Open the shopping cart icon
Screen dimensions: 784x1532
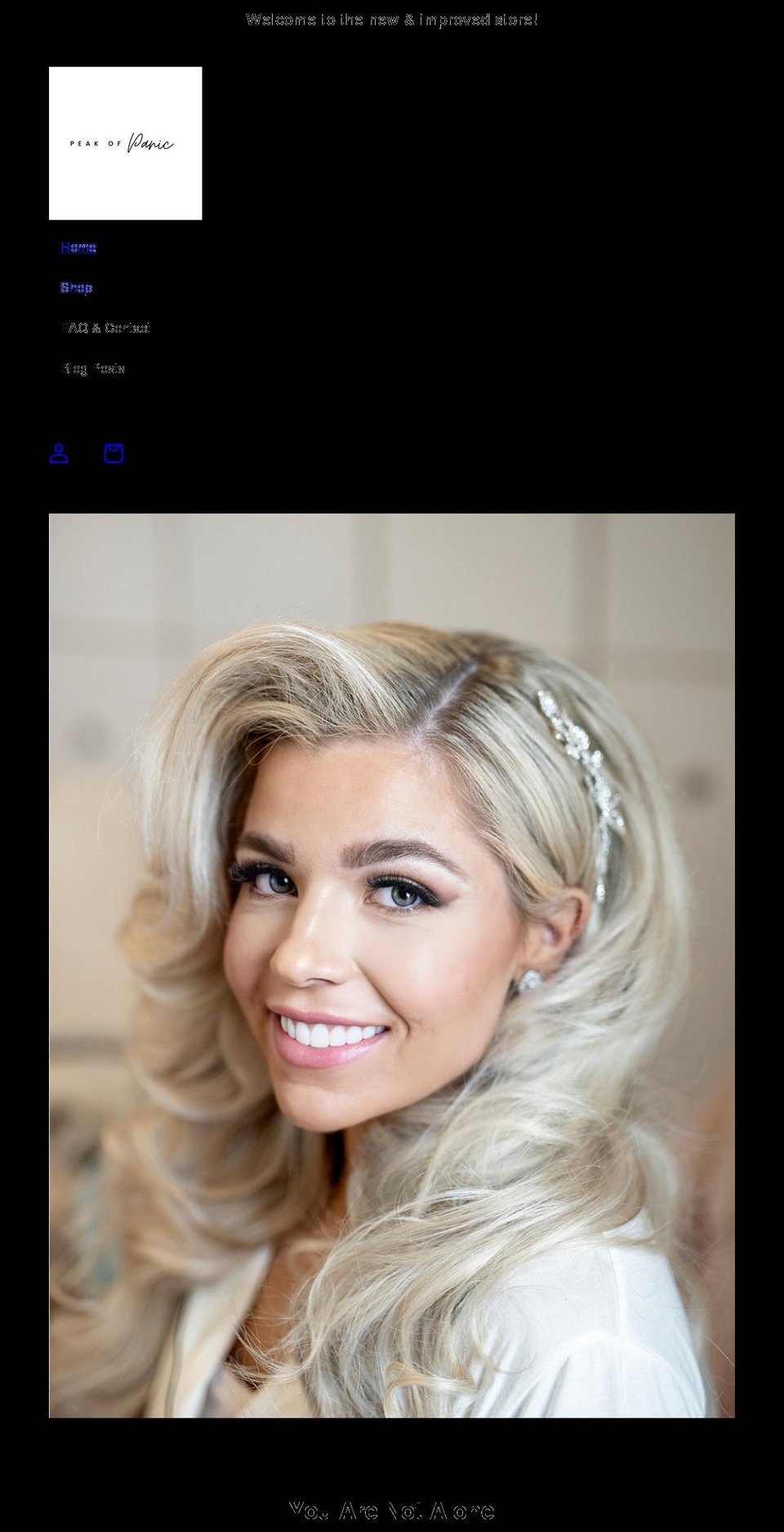point(114,453)
